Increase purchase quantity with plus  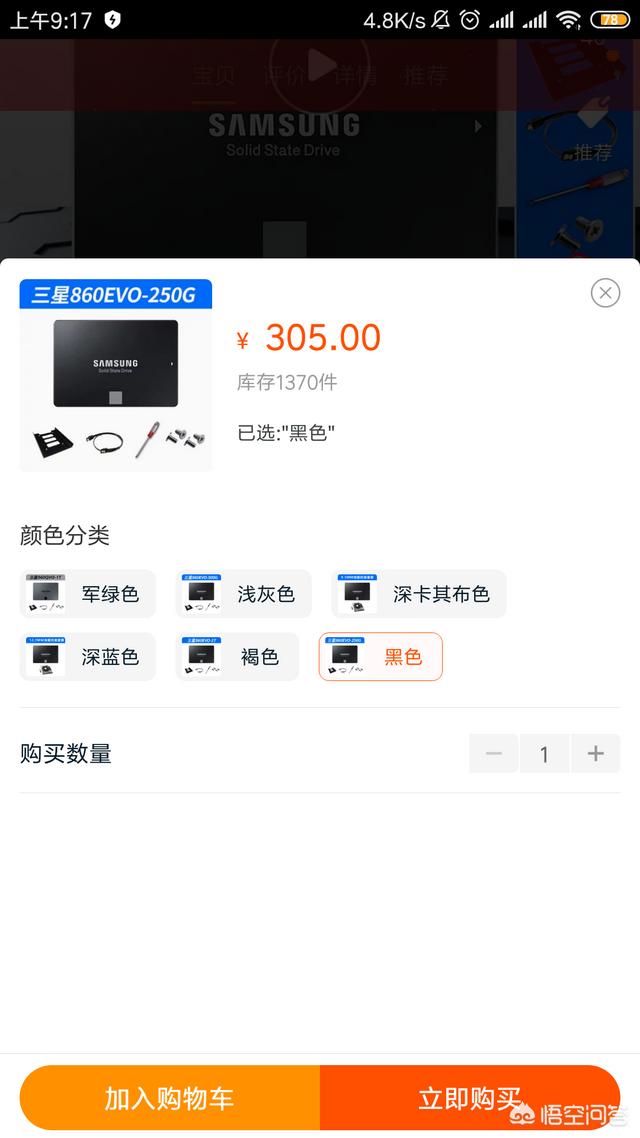[596, 753]
